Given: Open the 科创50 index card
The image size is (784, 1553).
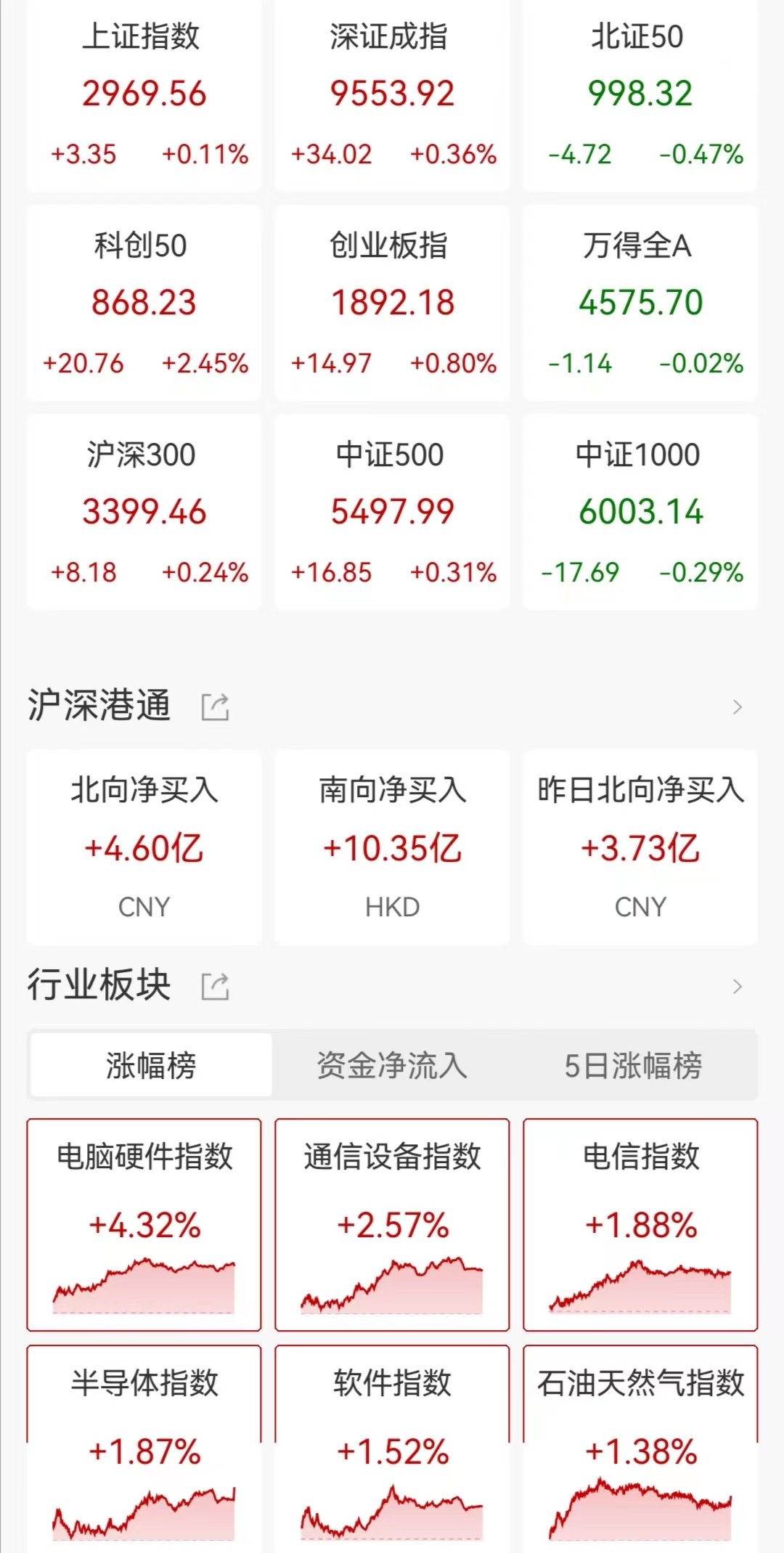Looking at the screenshot, I should click(x=144, y=303).
